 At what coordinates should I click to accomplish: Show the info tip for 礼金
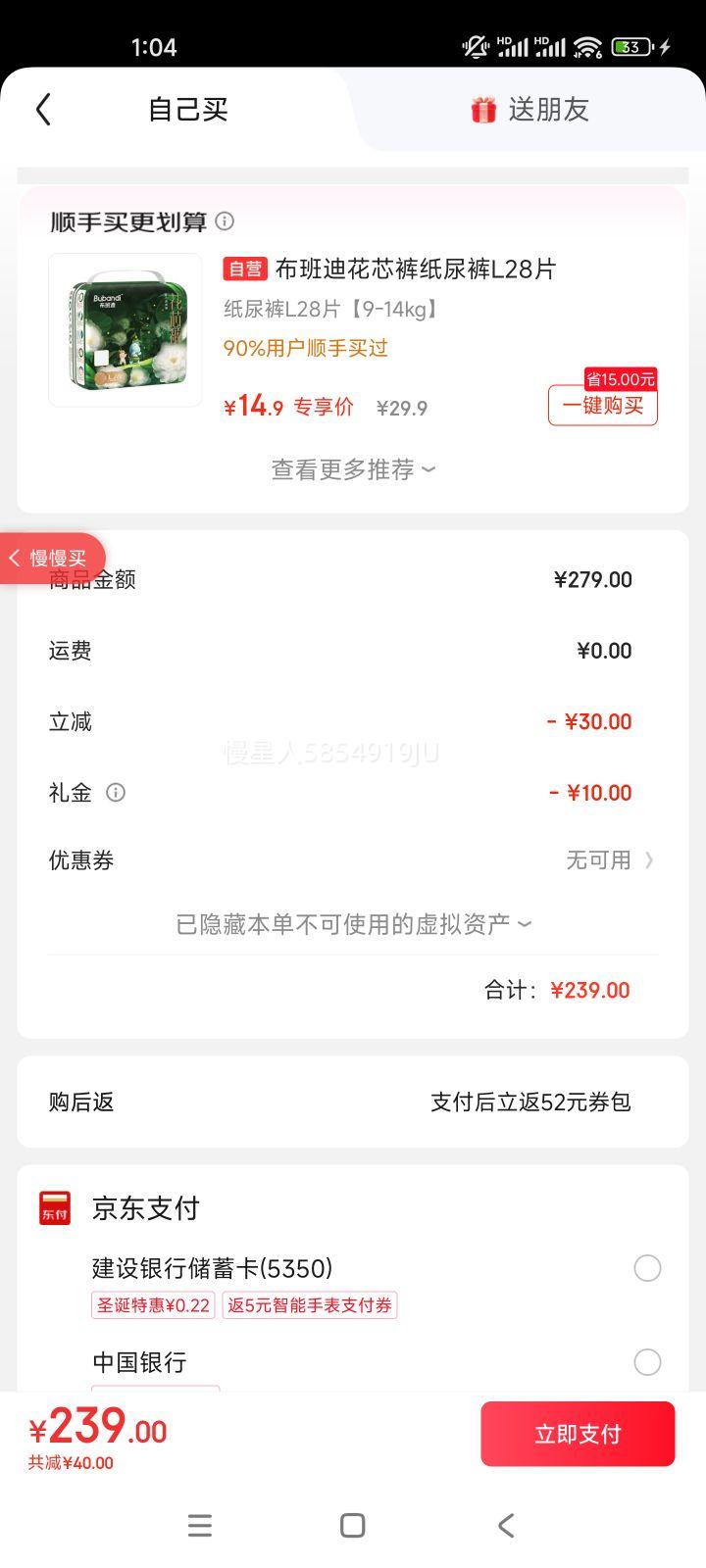point(116,793)
